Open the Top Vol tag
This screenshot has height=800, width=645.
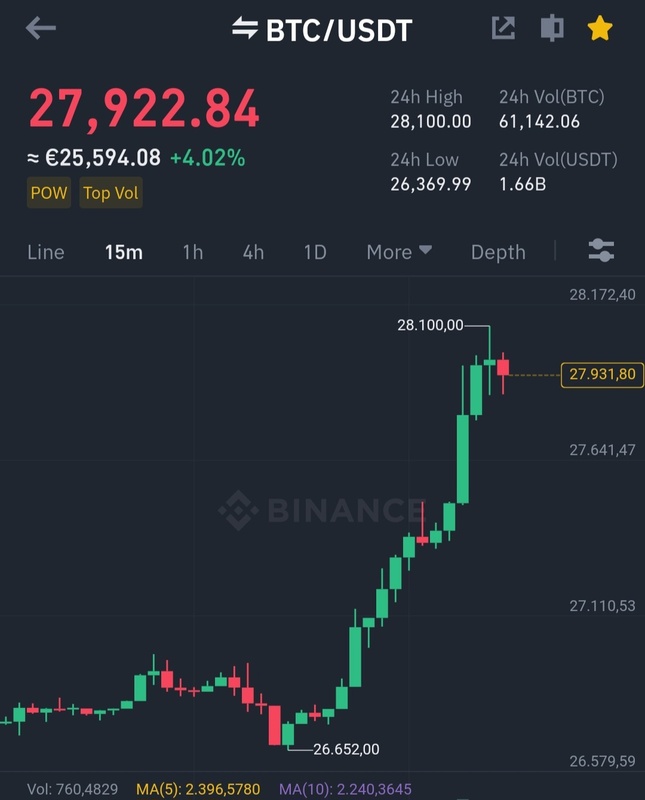[110, 193]
